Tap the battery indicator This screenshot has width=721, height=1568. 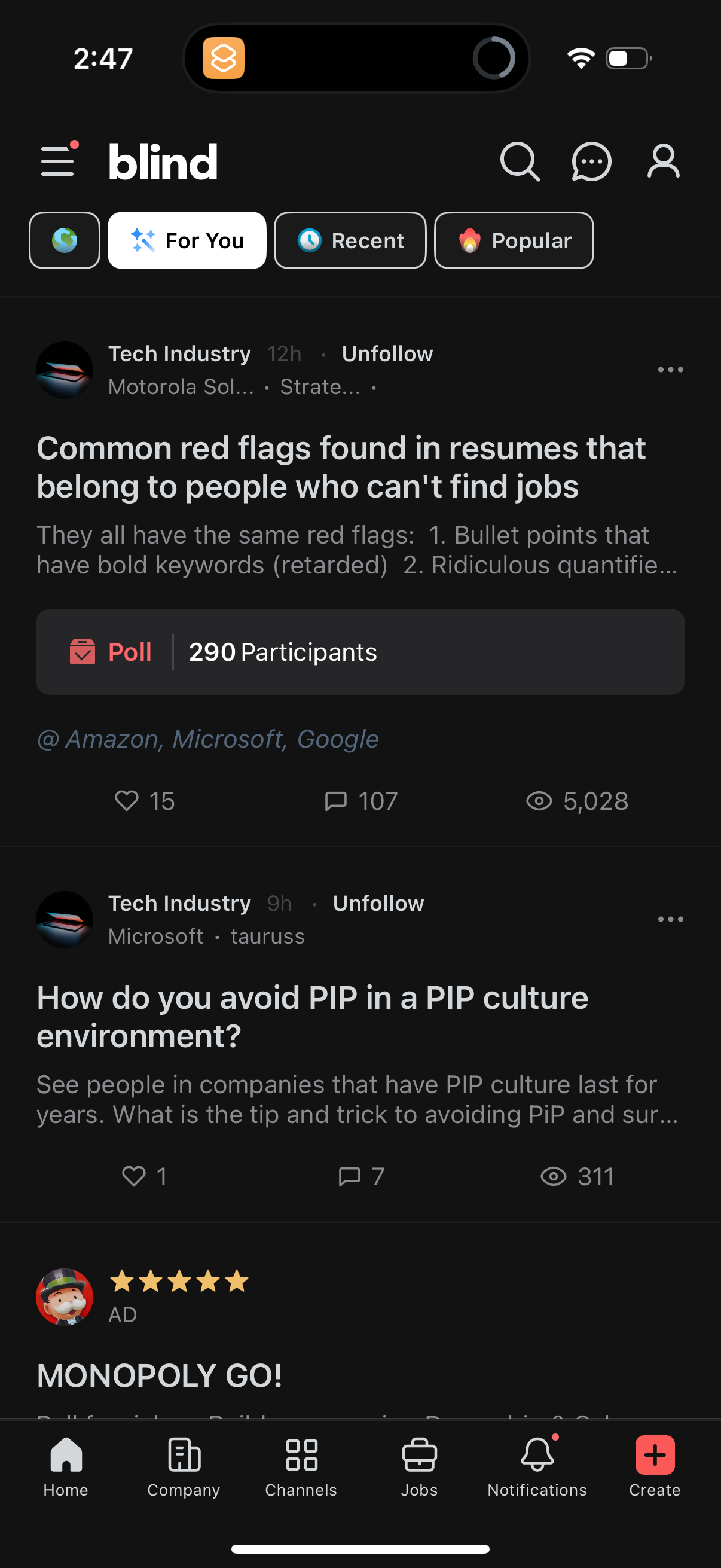628,58
